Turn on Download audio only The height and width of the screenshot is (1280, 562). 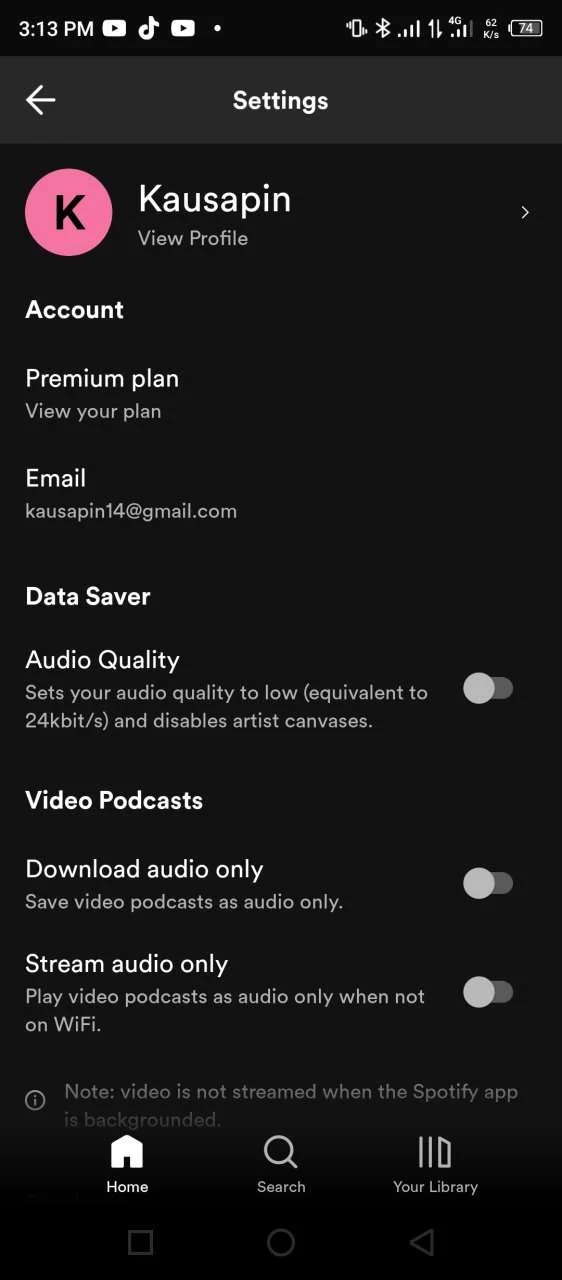coord(488,883)
